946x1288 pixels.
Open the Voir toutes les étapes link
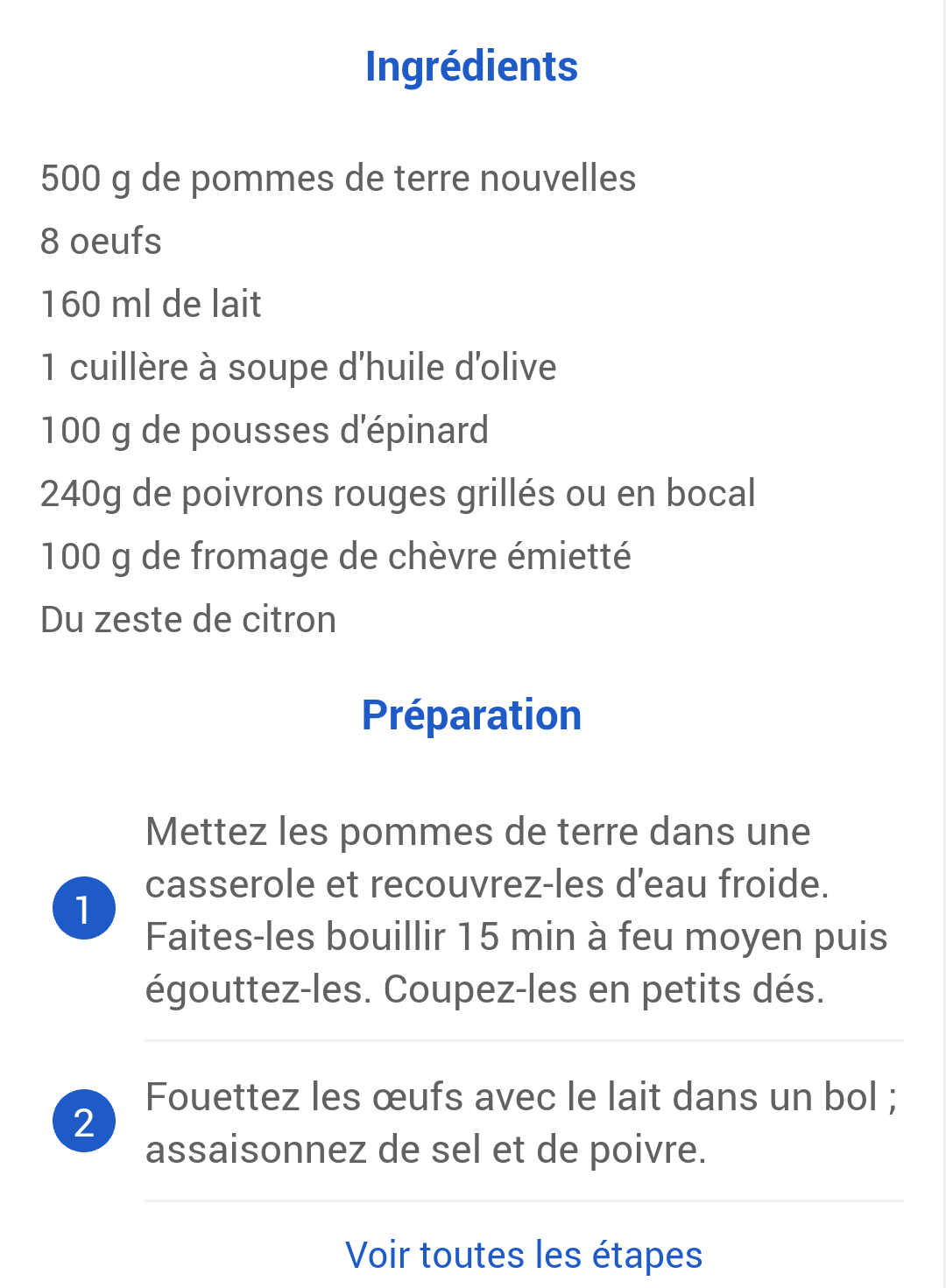tap(524, 1255)
